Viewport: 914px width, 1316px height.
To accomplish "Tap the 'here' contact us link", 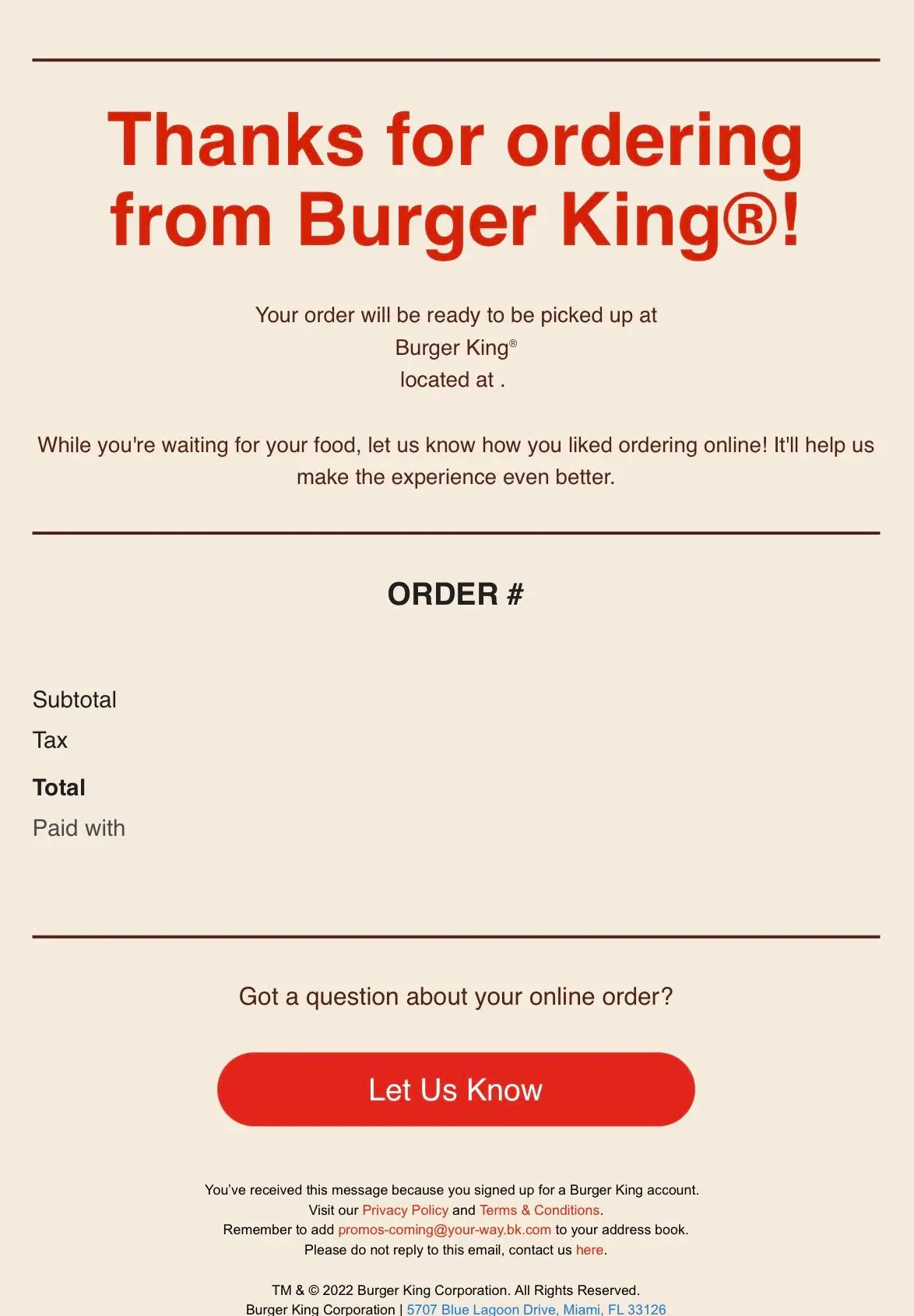I will [x=589, y=1250].
